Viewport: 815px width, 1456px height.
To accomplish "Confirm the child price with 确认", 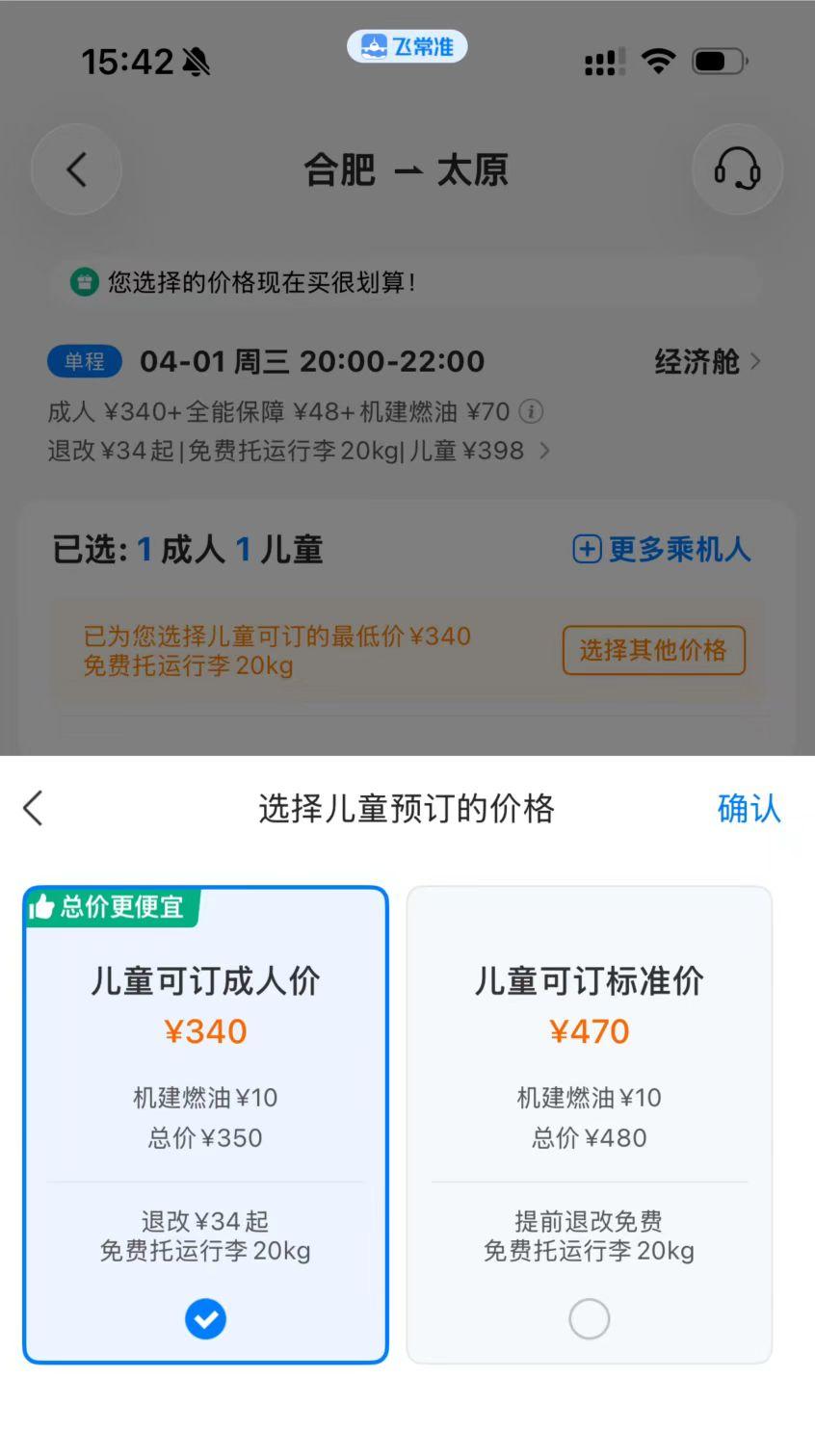I will click(748, 809).
